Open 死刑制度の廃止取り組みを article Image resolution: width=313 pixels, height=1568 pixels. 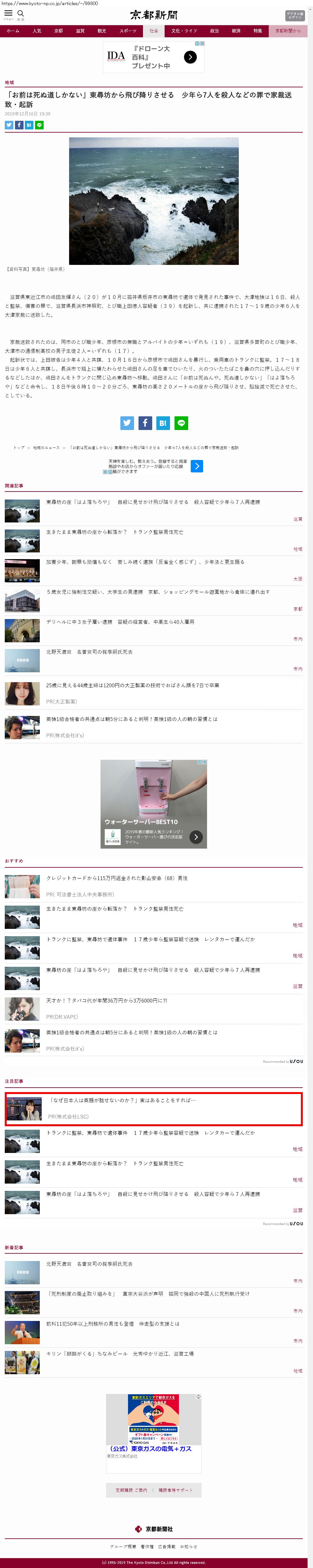click(x=148, y=1294)
